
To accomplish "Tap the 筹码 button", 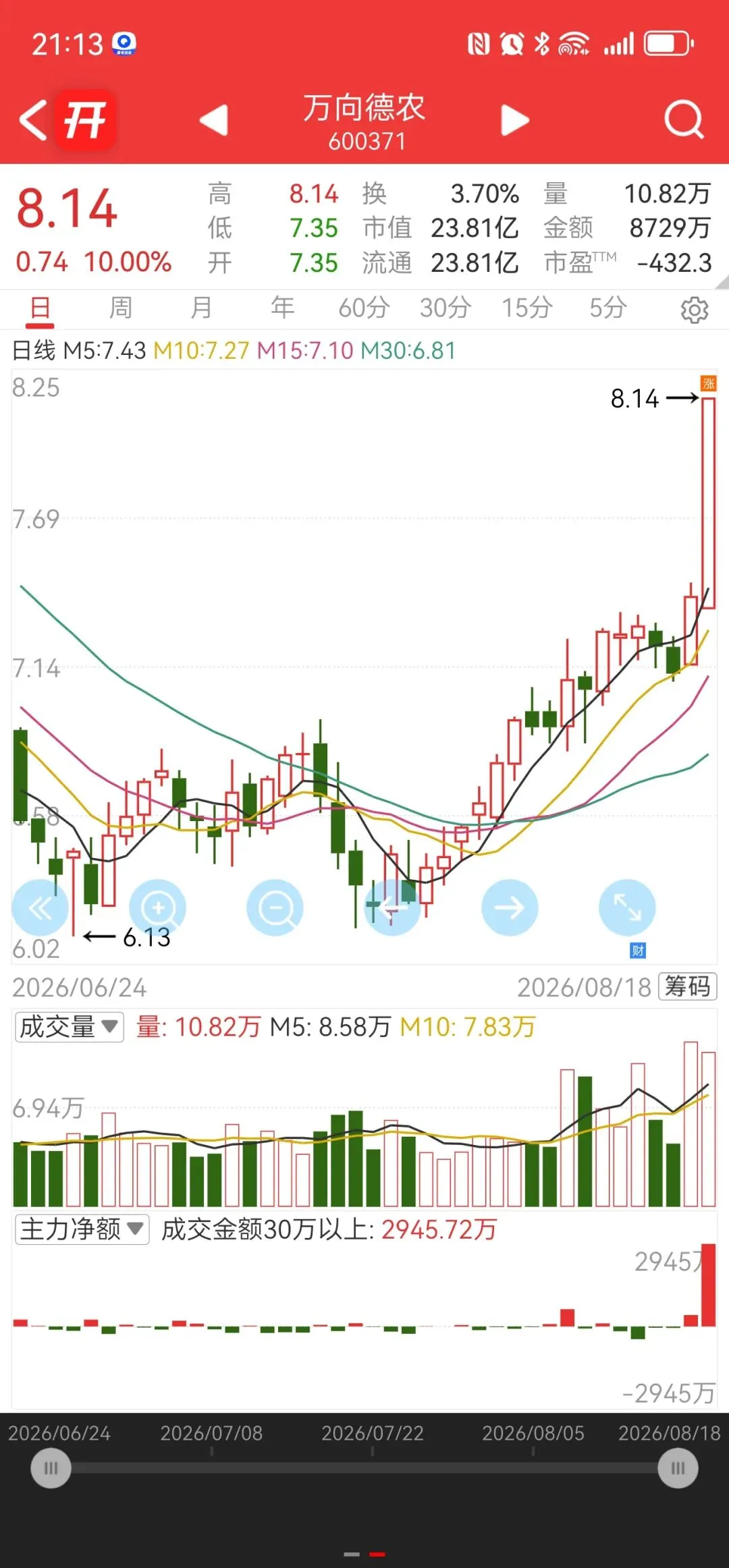I will click(x=687, y=986).
